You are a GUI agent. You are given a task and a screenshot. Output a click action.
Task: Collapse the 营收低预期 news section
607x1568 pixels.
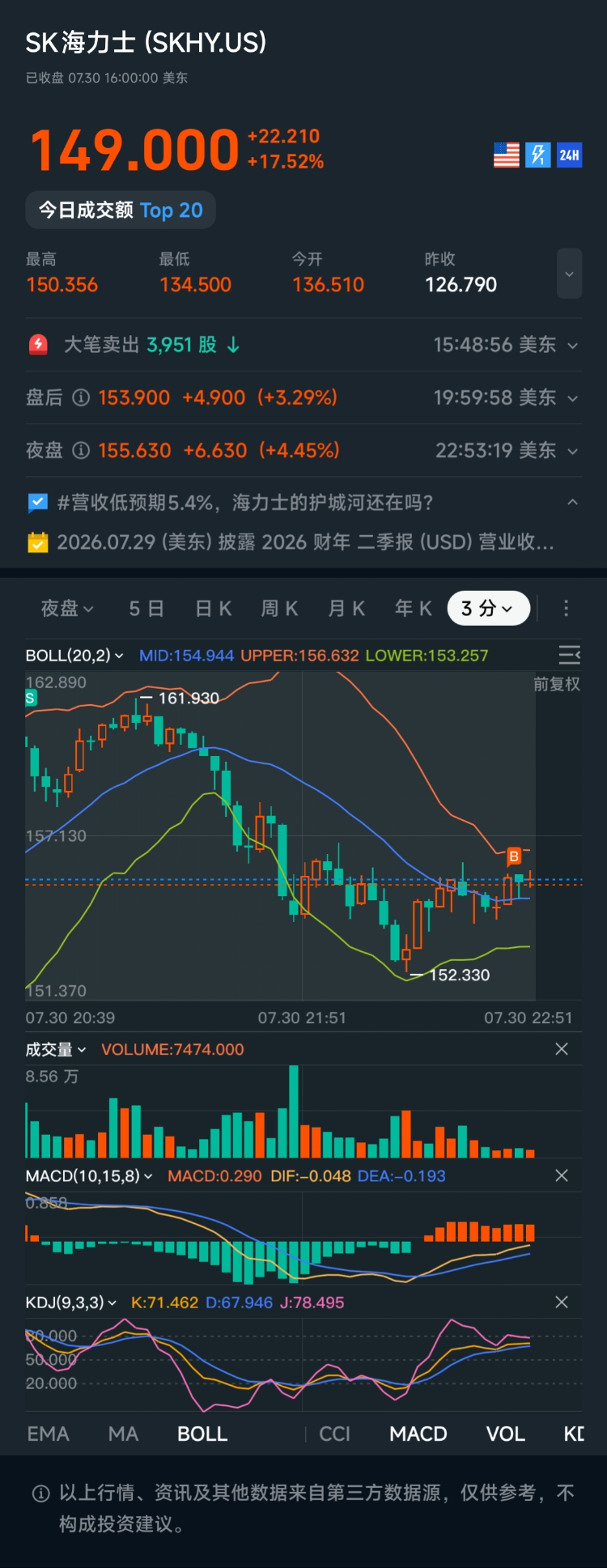pos(572,503)
